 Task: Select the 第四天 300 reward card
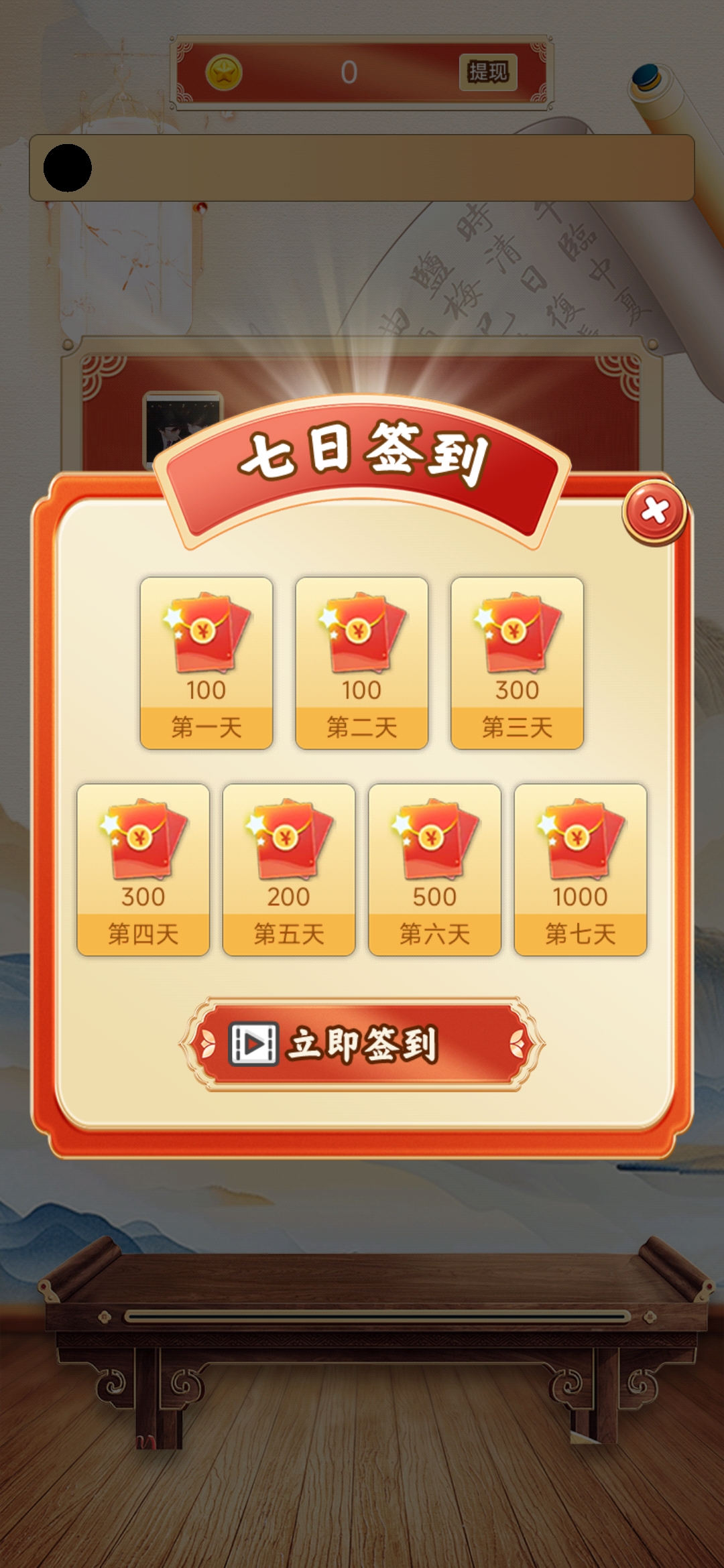click(143, 869)
